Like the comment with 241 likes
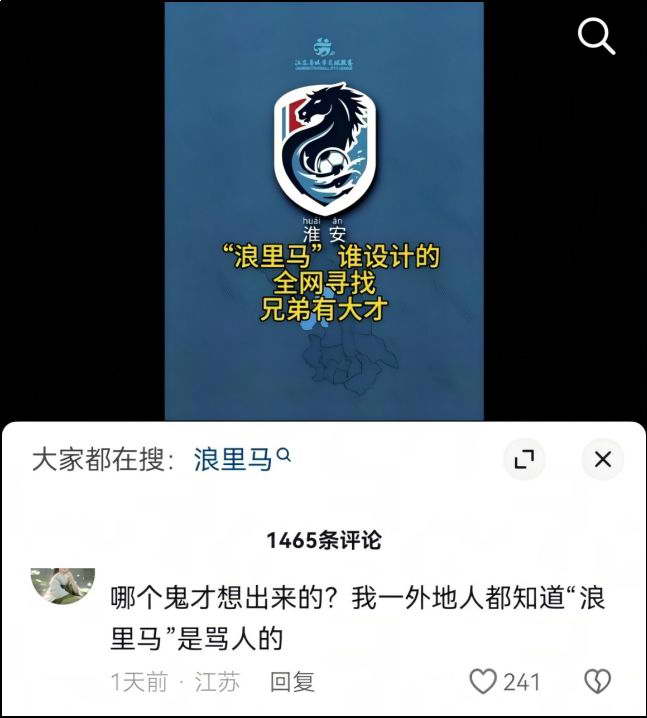The height and width of the screenshot is (718, 647). 484,682
